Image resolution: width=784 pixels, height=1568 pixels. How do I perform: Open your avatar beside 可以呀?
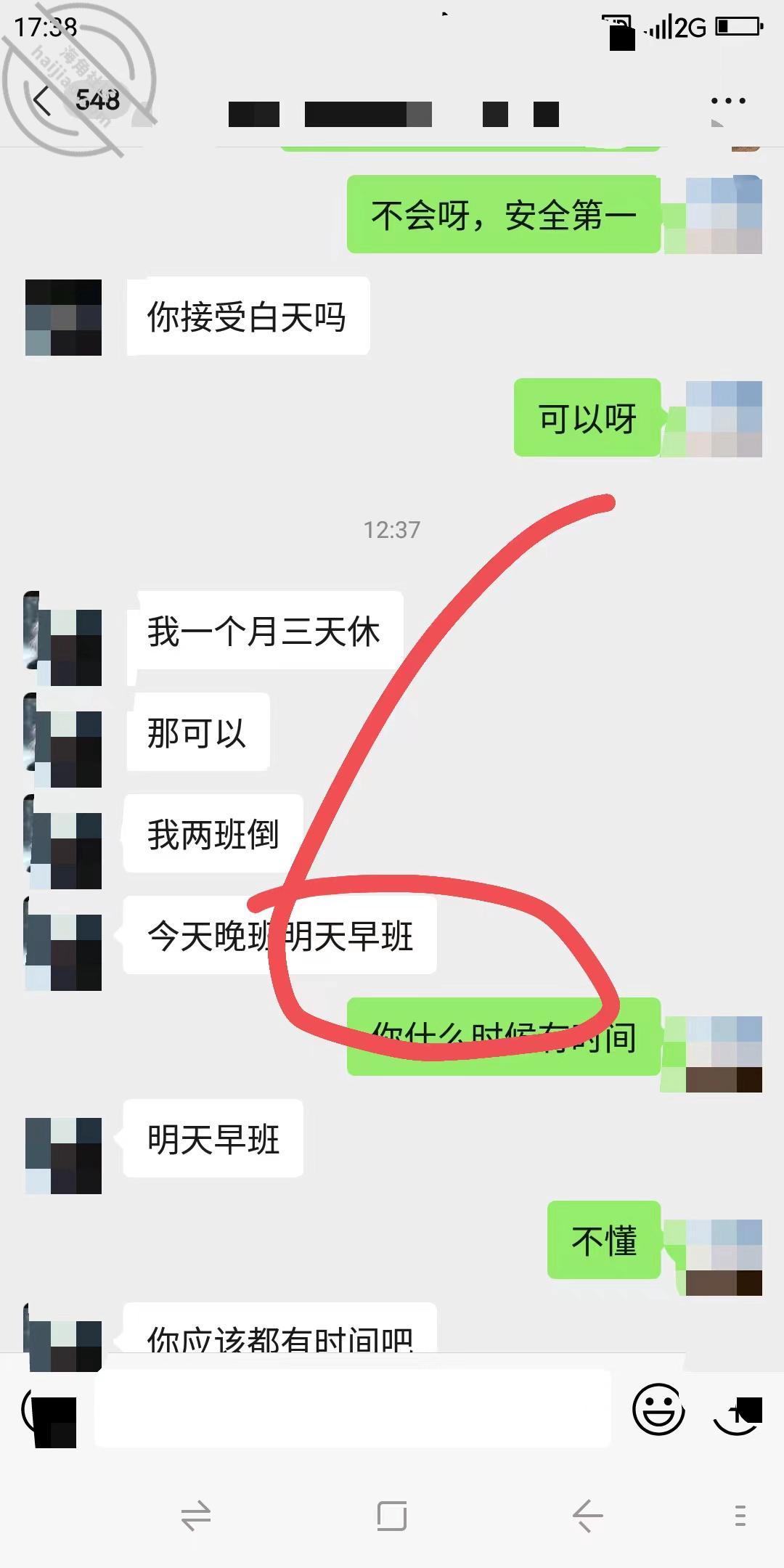724,419
